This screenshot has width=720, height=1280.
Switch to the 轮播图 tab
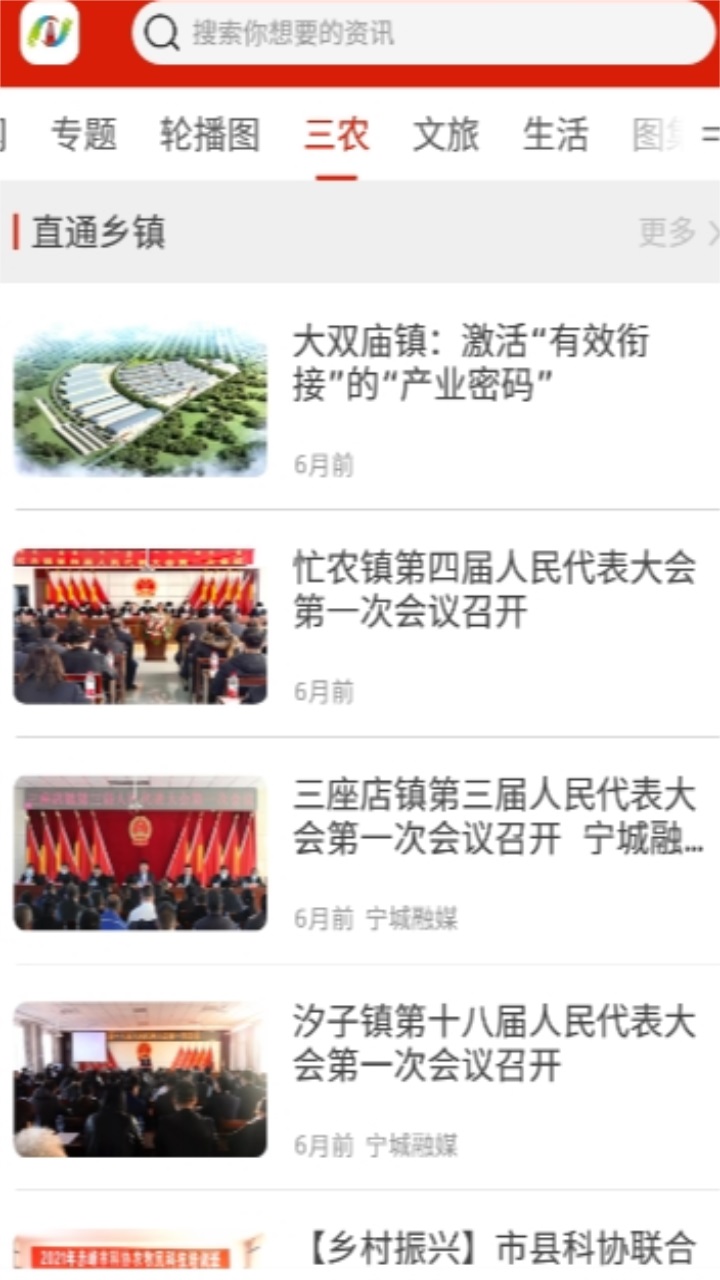click(210, 135)
